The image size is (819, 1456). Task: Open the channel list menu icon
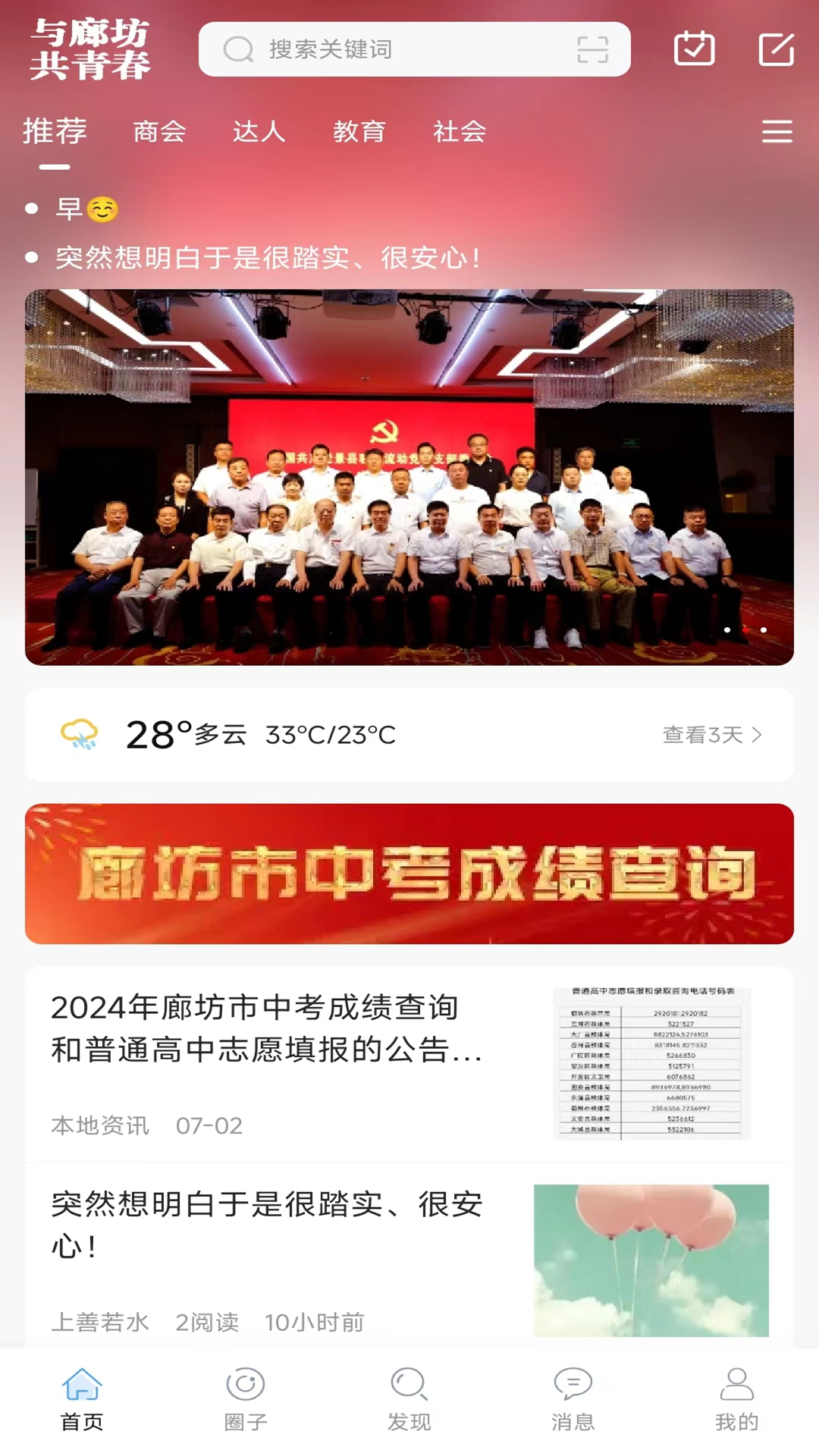point(777,131)
